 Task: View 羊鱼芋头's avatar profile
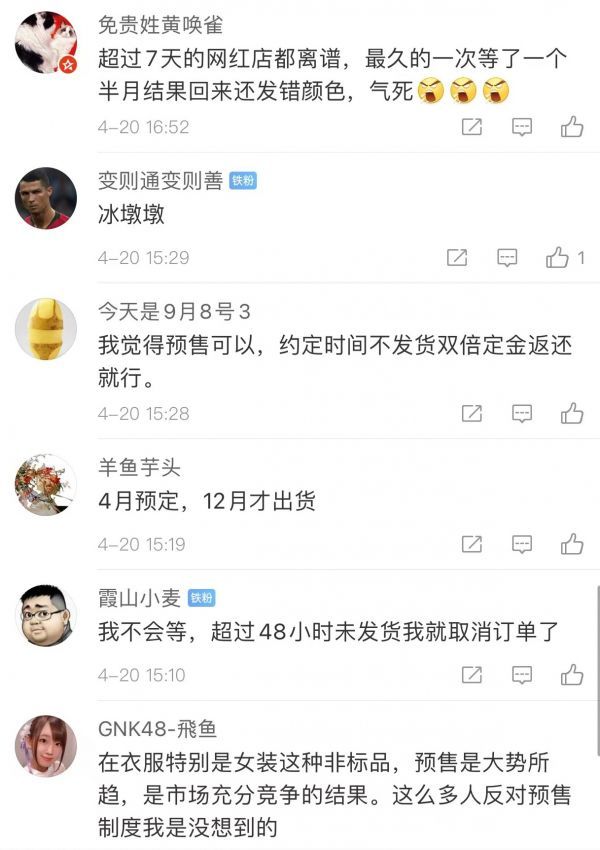click(46, 485)
